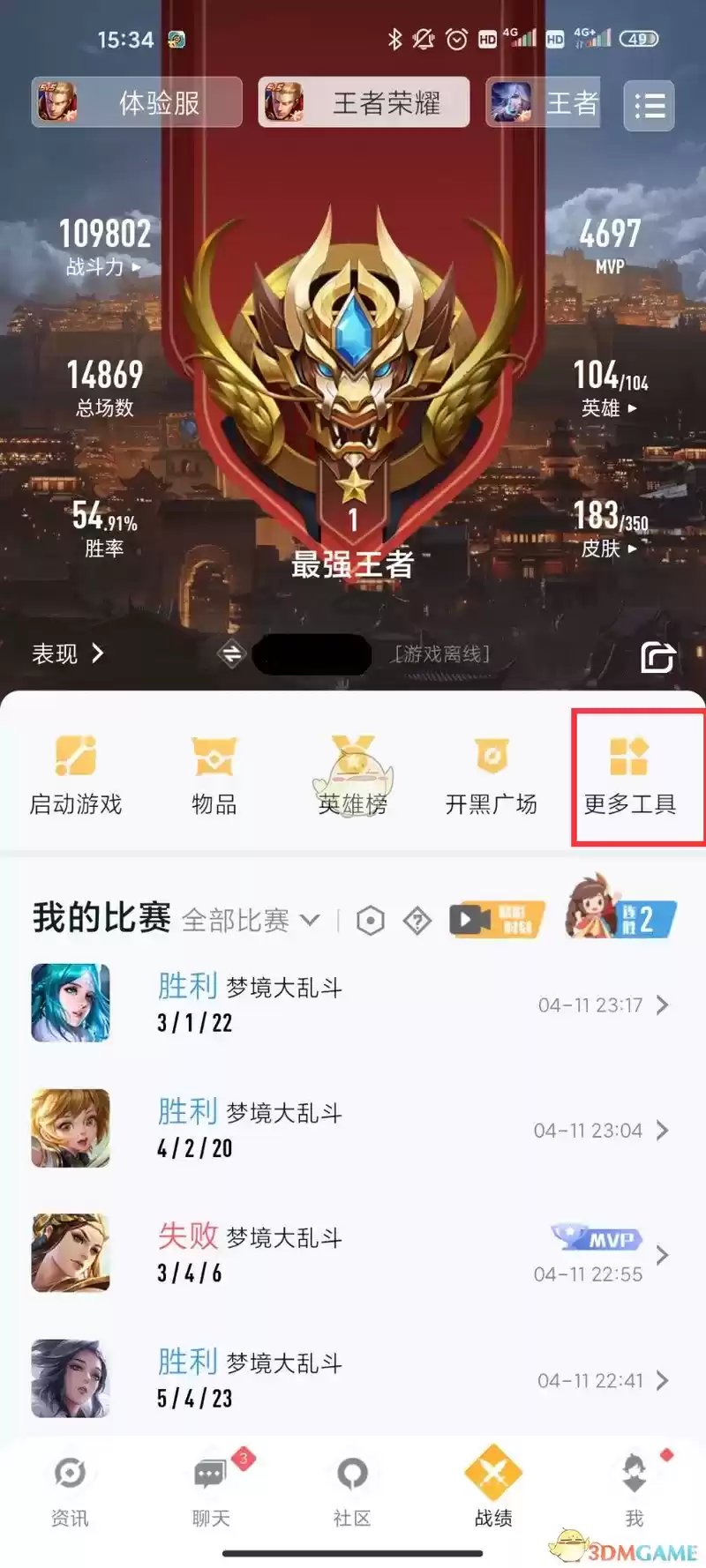Screen dimensions: 706x1568
Task: Tap the hexagon badge icon near 全部比赛
Action: pyautogui.click(x=371, y=919)
